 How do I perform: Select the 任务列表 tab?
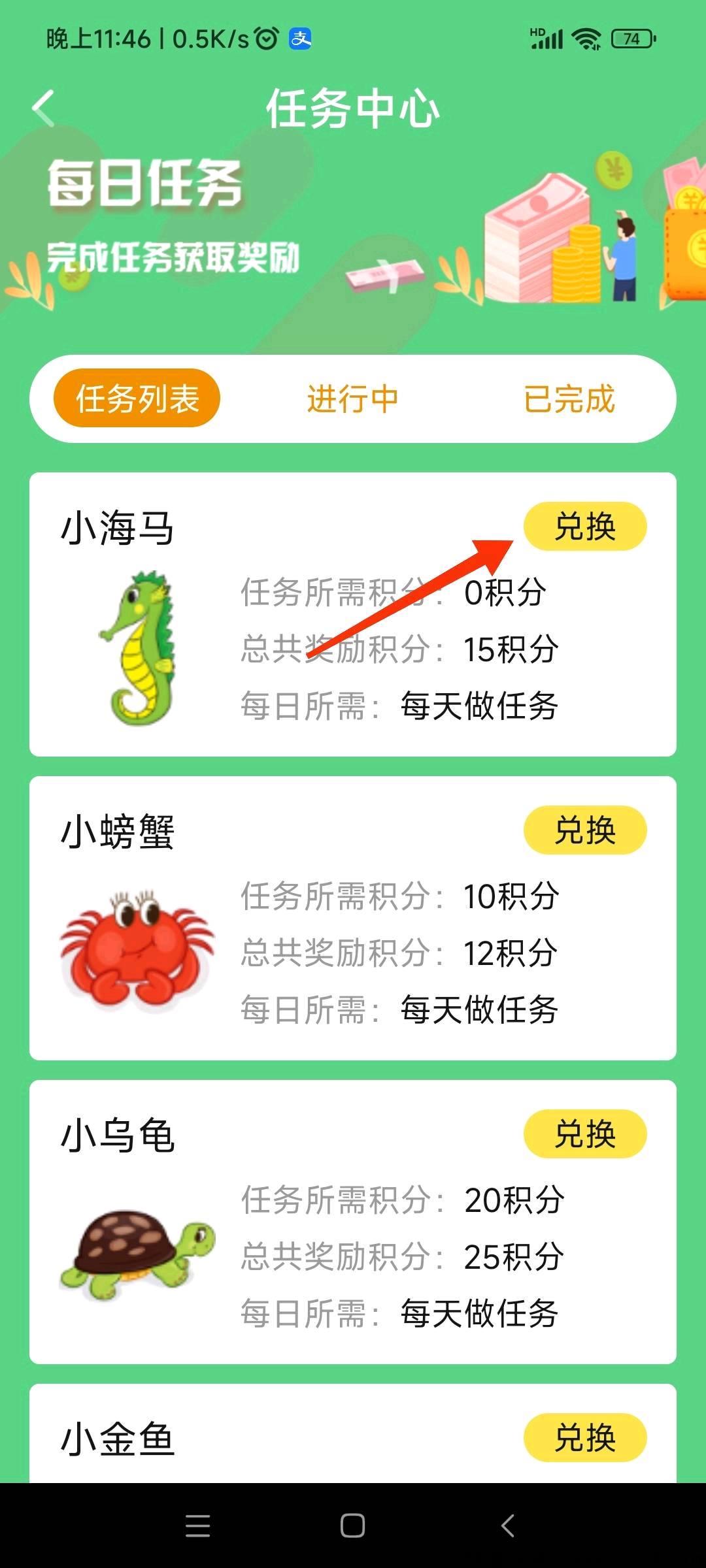click(x=137, y=399)
